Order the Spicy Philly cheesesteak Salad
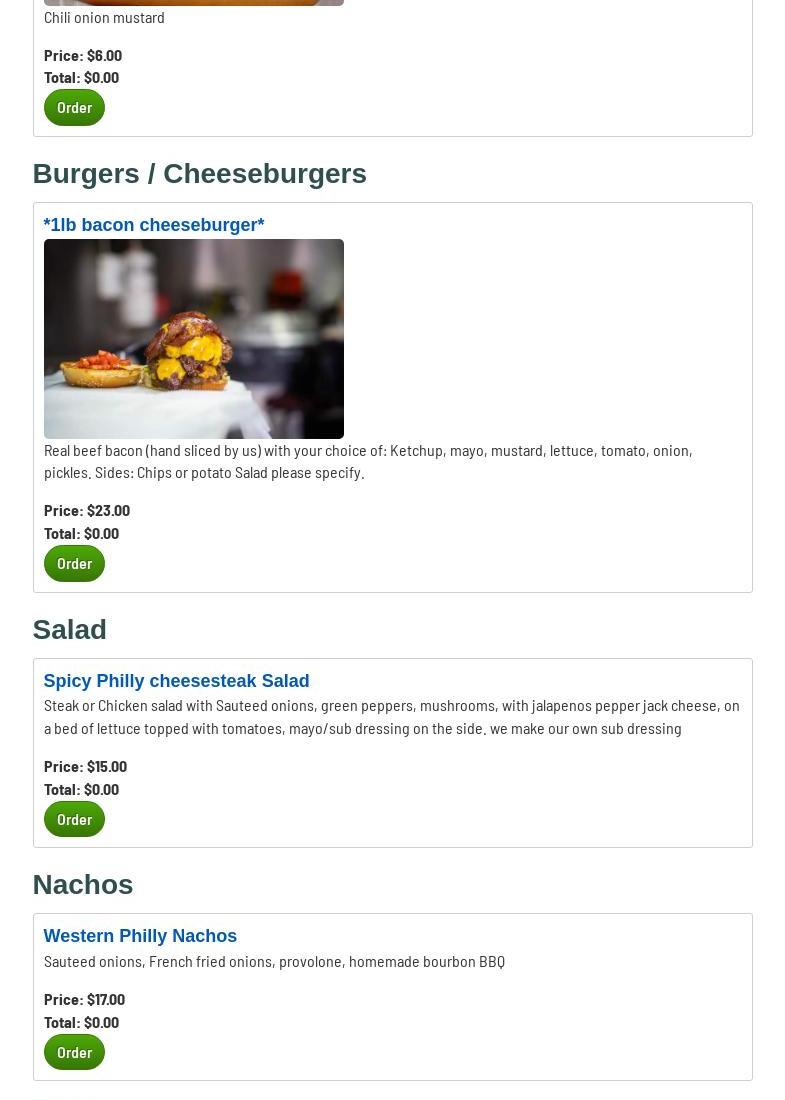This screenshot has width=785, height=1100. point(74,819)
